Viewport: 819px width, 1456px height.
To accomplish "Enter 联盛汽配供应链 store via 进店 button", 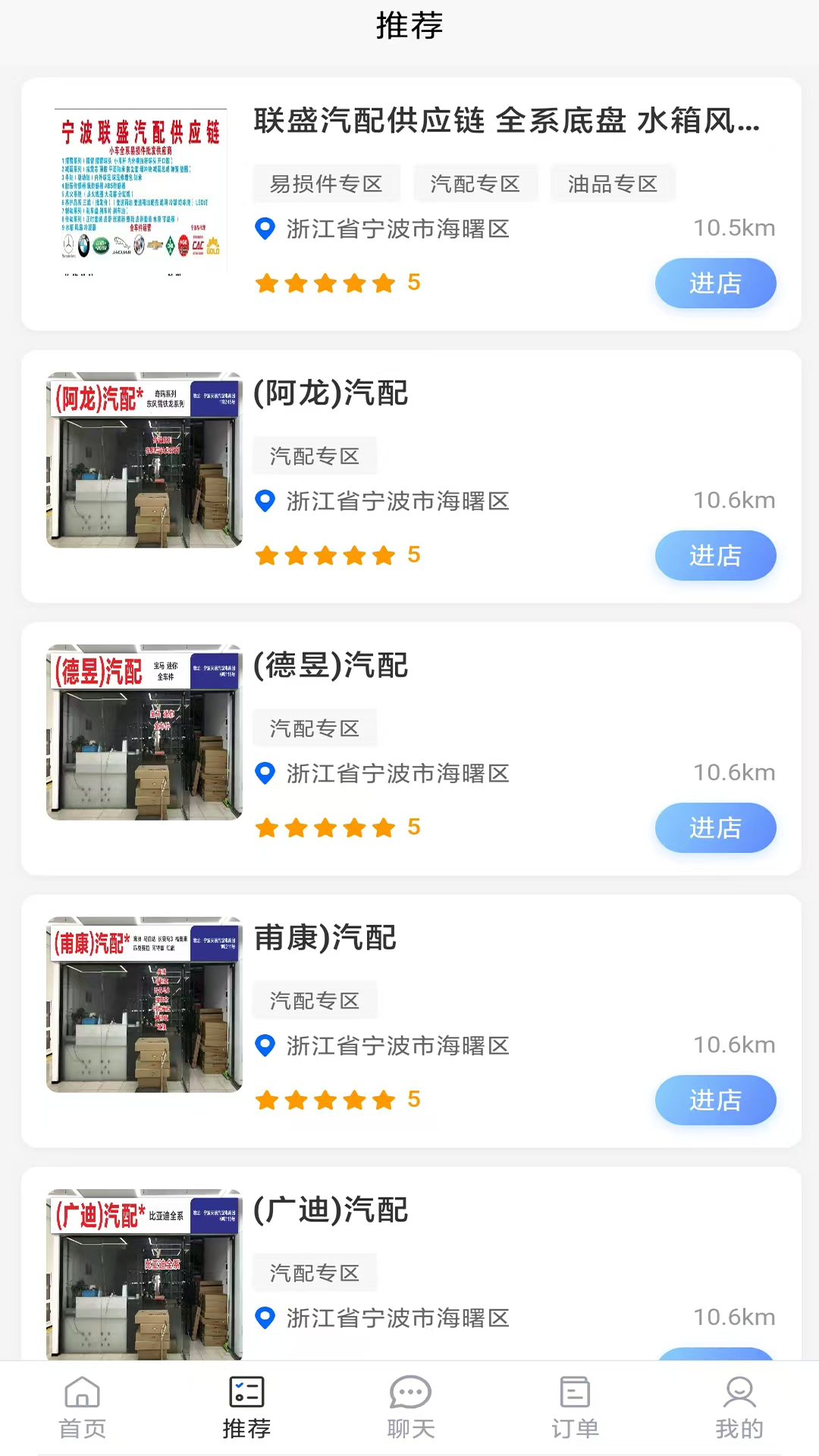I will (714, 283).
